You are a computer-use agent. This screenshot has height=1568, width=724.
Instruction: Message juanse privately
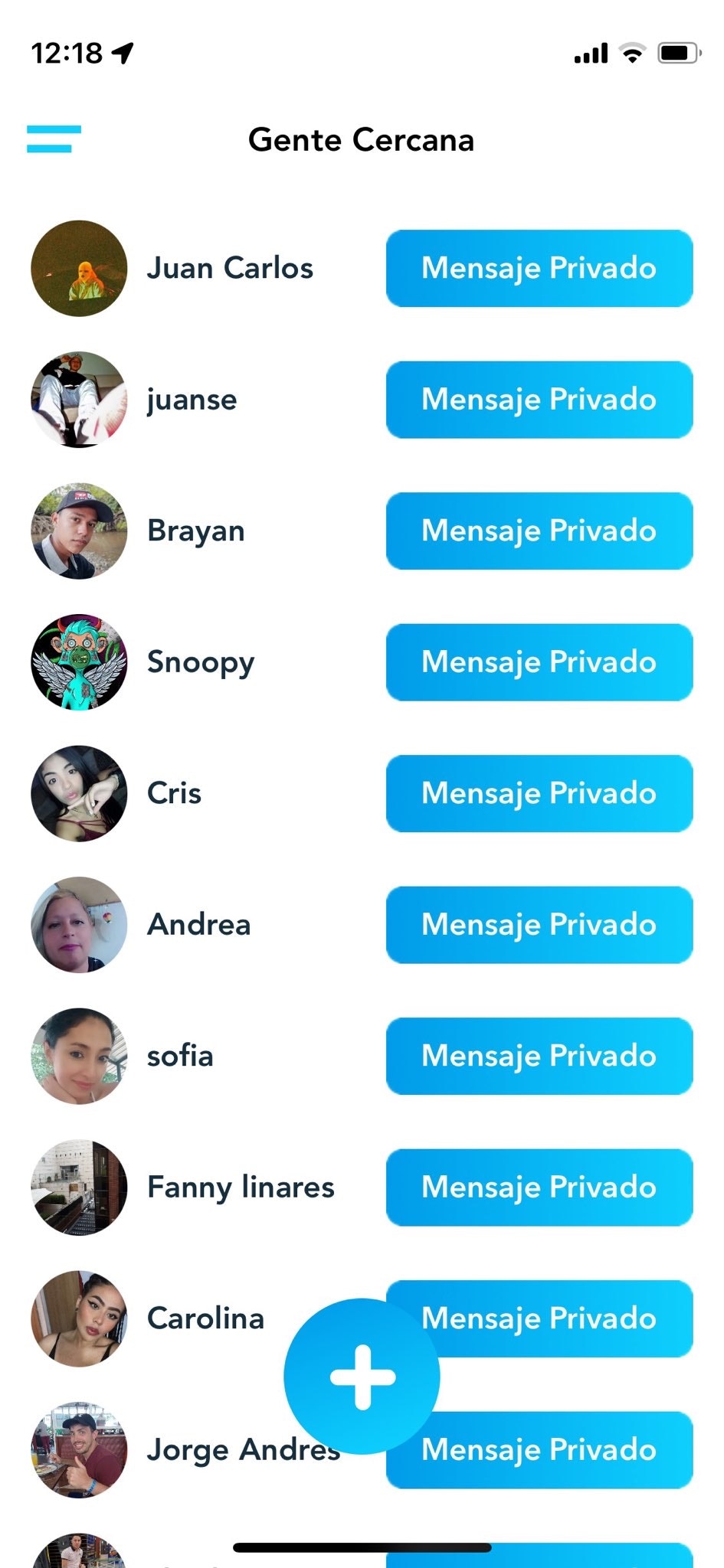(x=539, y=400)
